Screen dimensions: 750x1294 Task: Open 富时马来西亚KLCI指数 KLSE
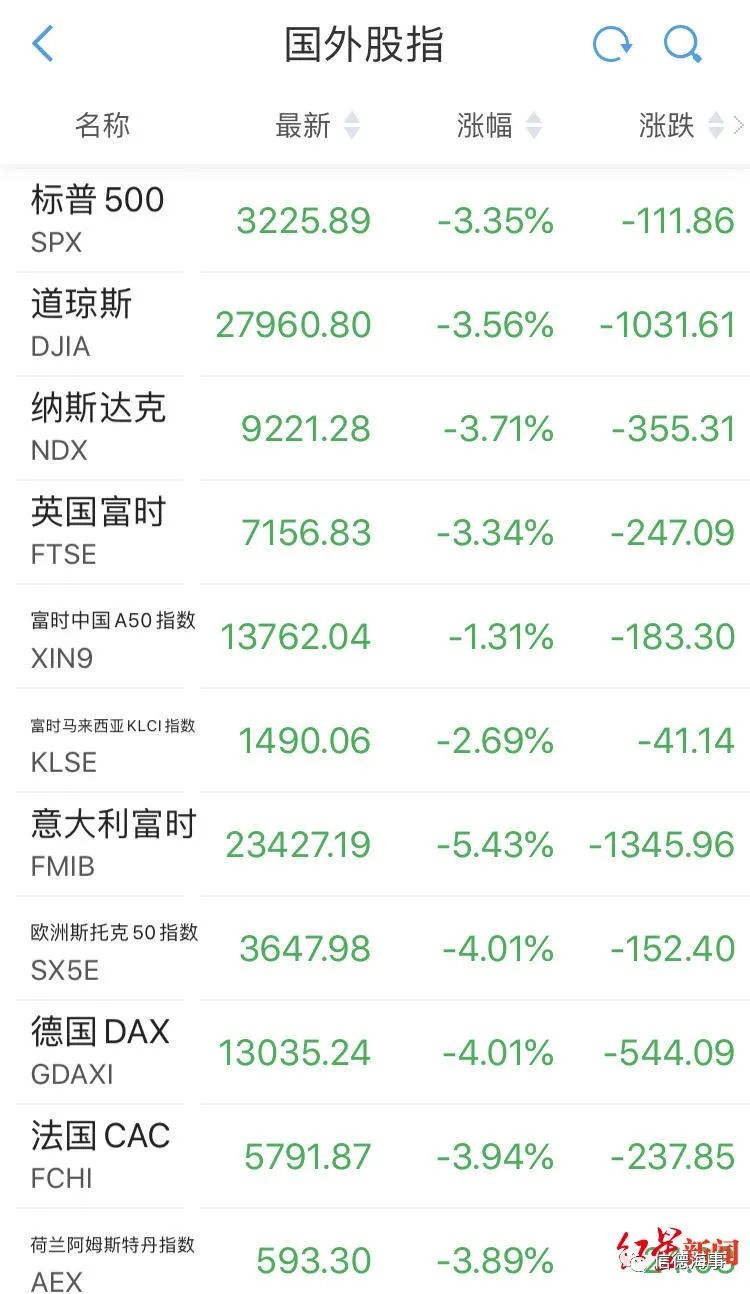[x=375, y=739]
